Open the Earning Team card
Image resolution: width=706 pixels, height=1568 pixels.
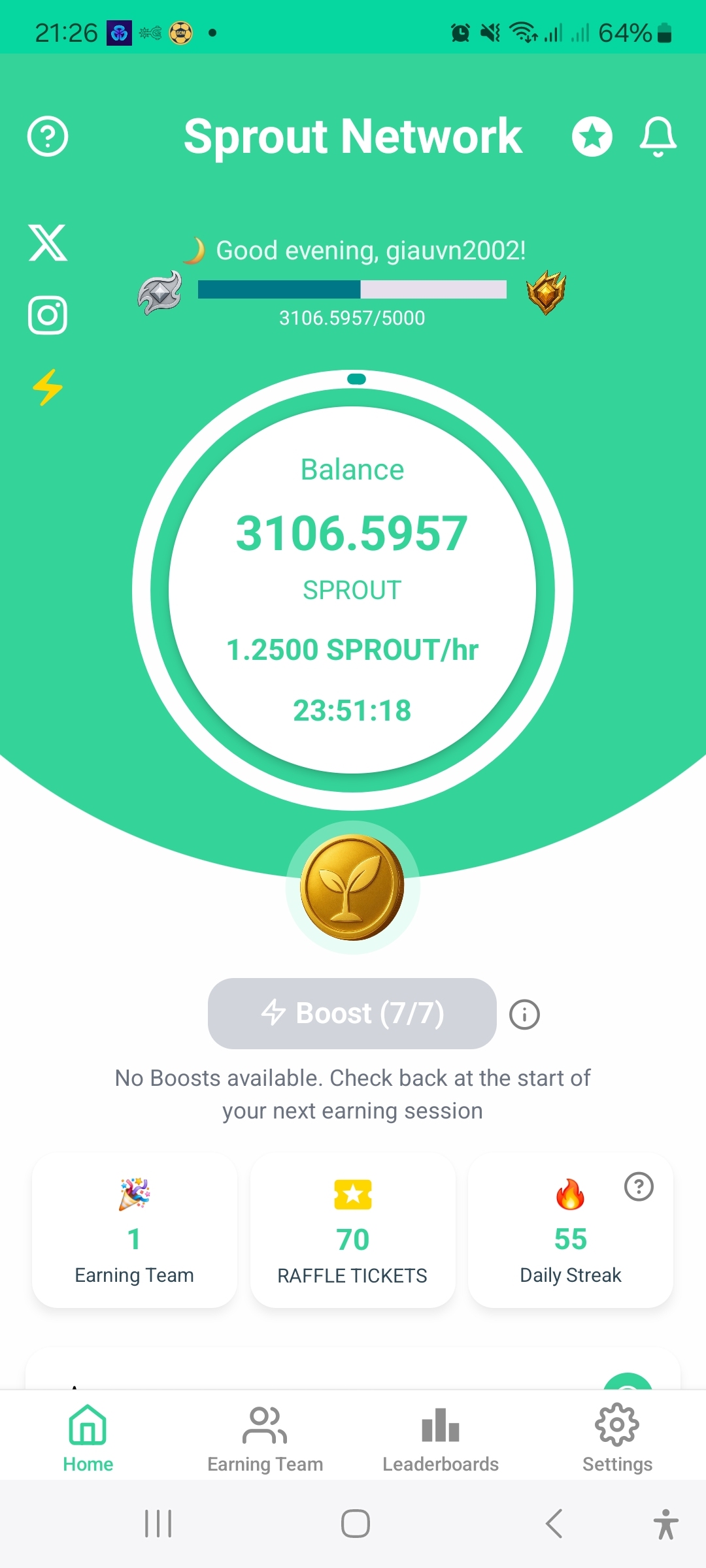coord(135,1230)
